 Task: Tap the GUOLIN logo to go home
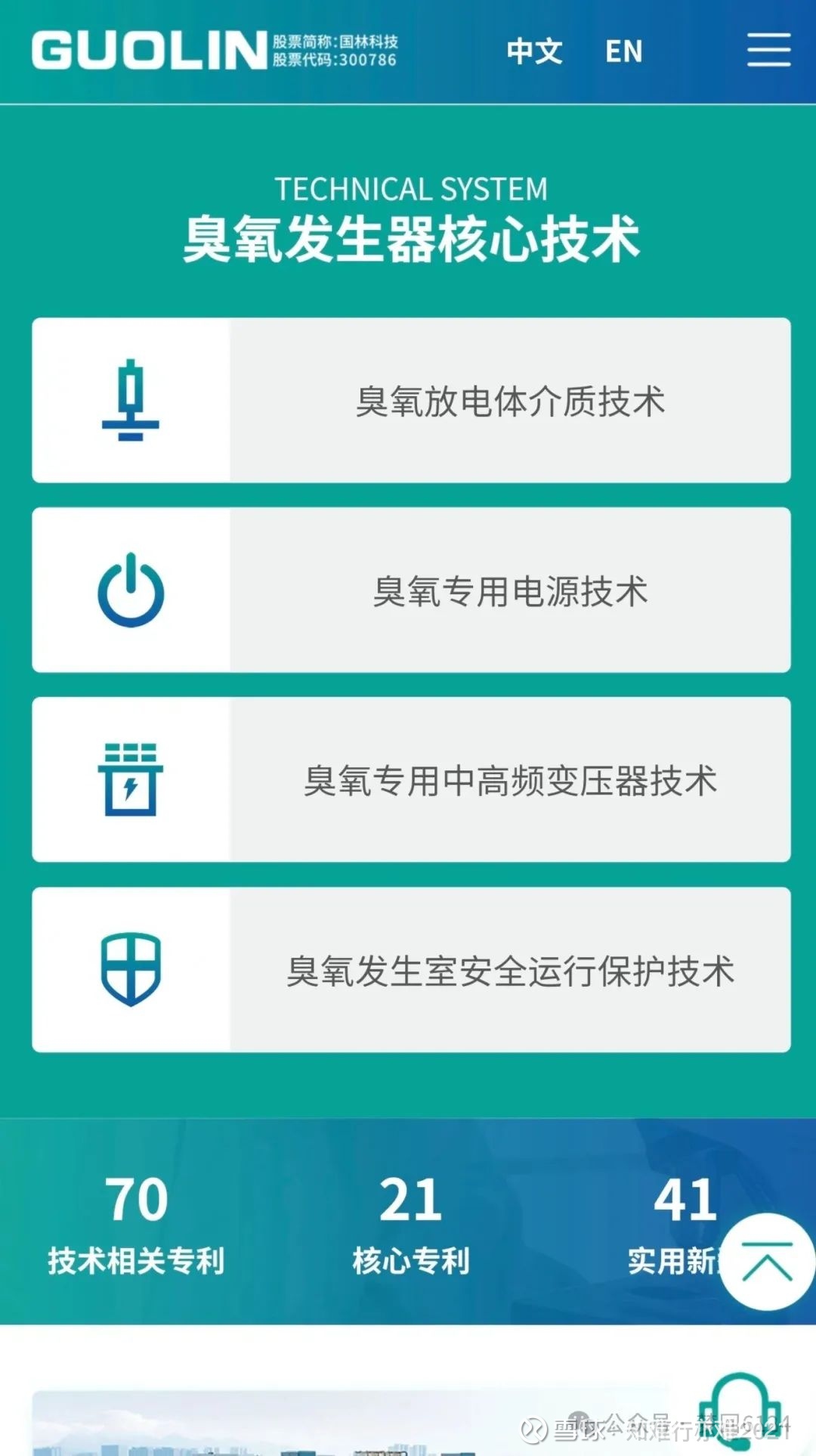tap(150, 51)
